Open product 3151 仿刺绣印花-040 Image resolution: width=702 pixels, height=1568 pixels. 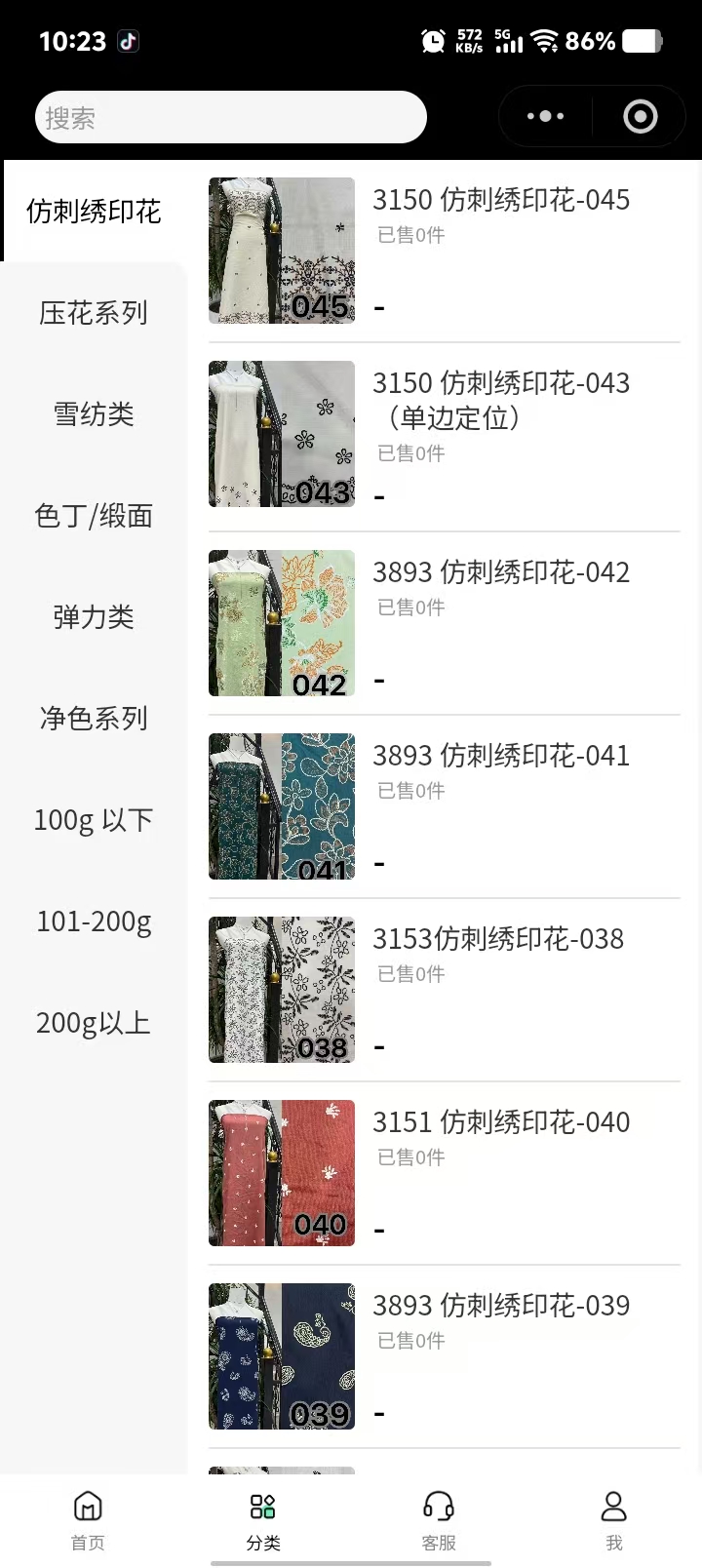[x=500, y=1123]
